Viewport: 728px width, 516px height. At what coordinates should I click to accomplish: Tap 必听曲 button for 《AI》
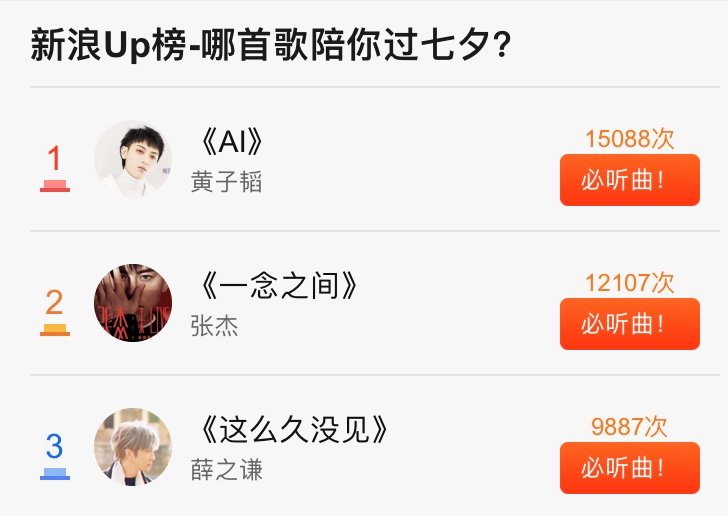point(629,180)
